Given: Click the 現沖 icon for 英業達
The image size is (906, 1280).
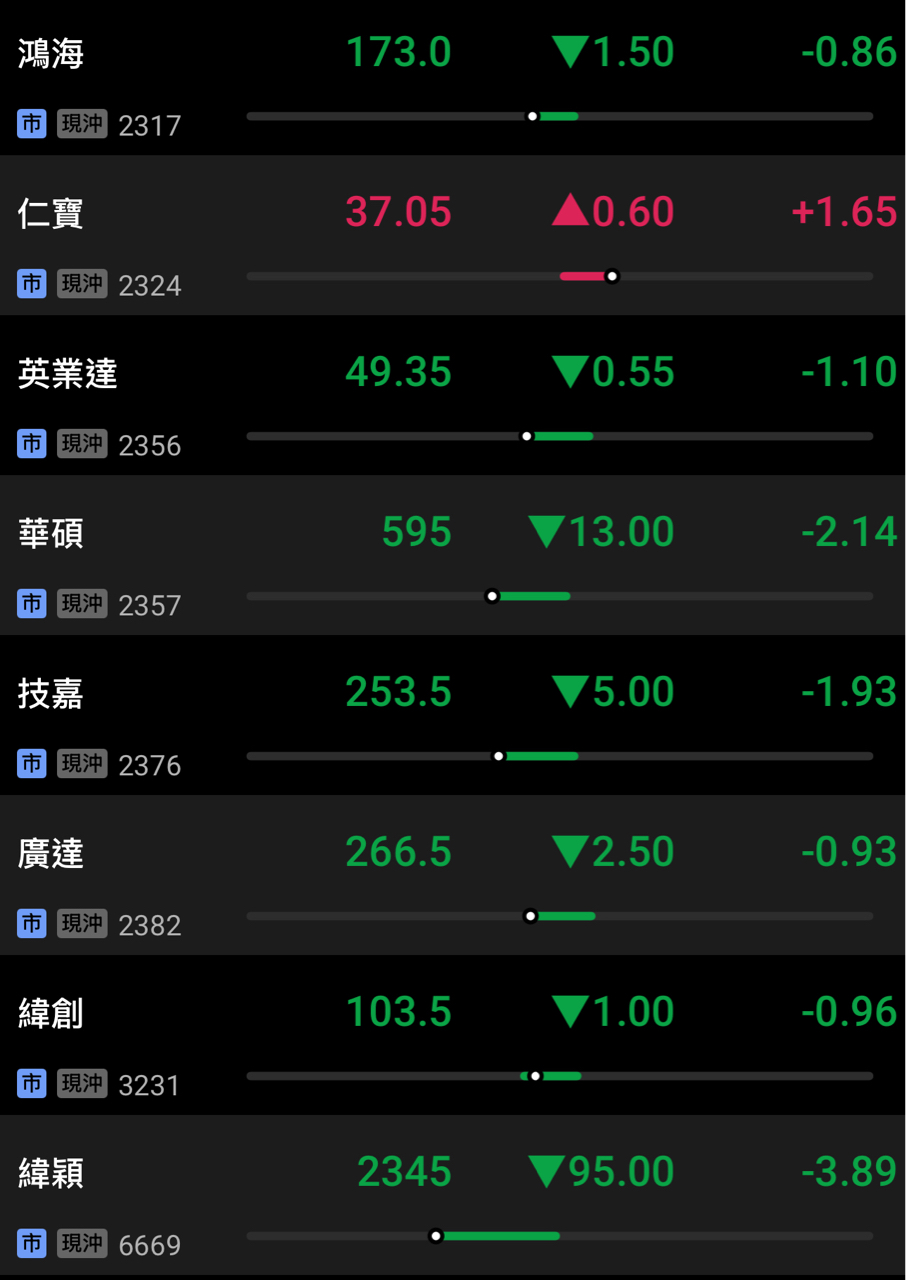Looking at the screenshot, I should click(x=81, y=444).
